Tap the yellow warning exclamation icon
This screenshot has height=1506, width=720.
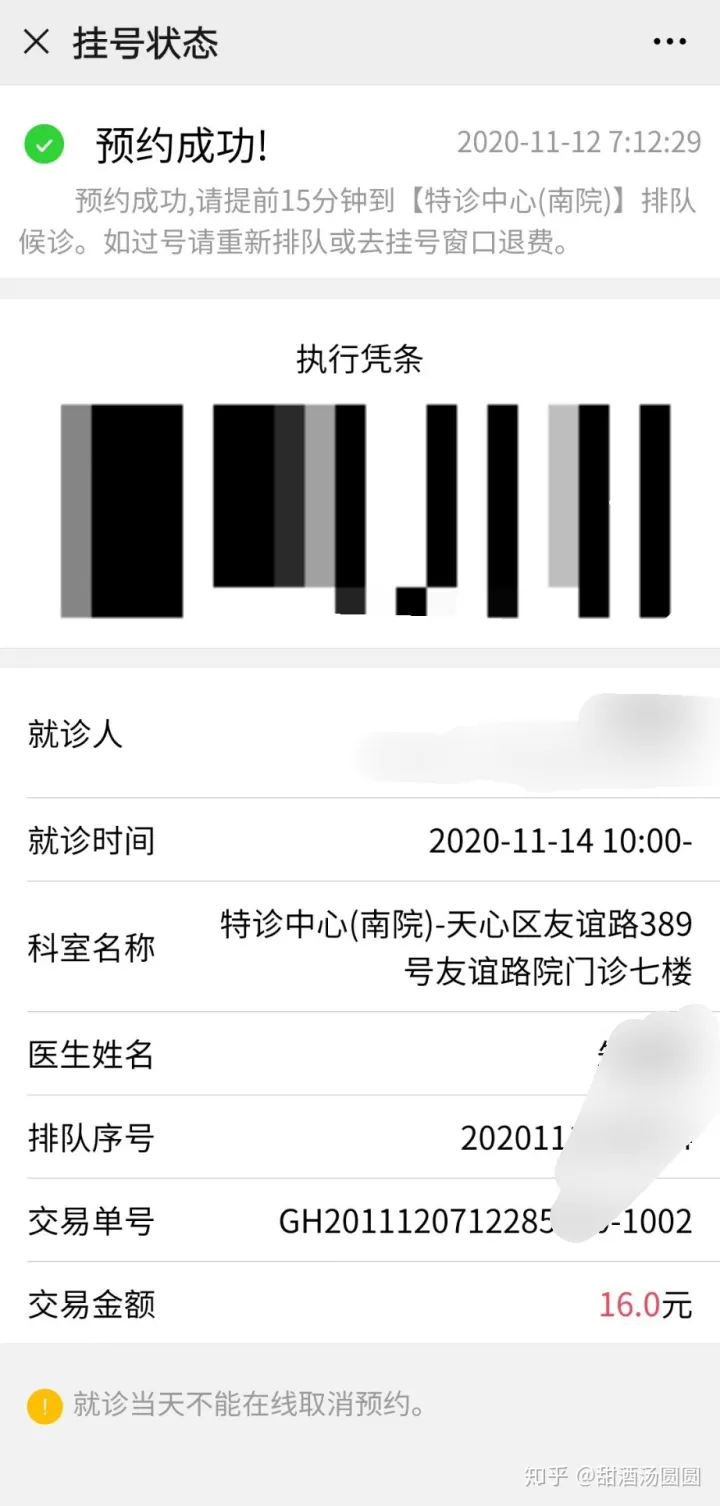click(43, 1405)
